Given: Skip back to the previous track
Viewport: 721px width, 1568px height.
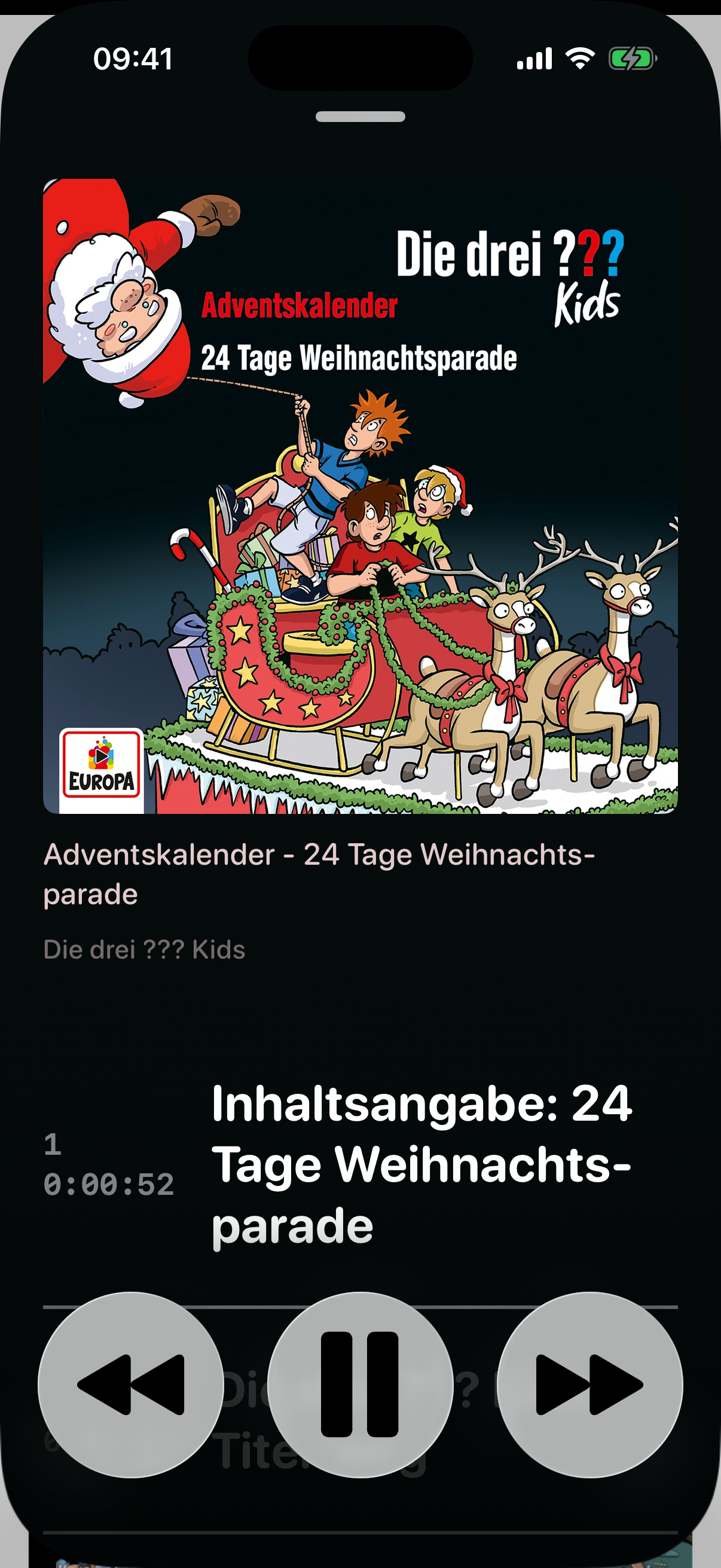Looking at the screenshot, I should pyautogui.click(x=131, y=1384).
